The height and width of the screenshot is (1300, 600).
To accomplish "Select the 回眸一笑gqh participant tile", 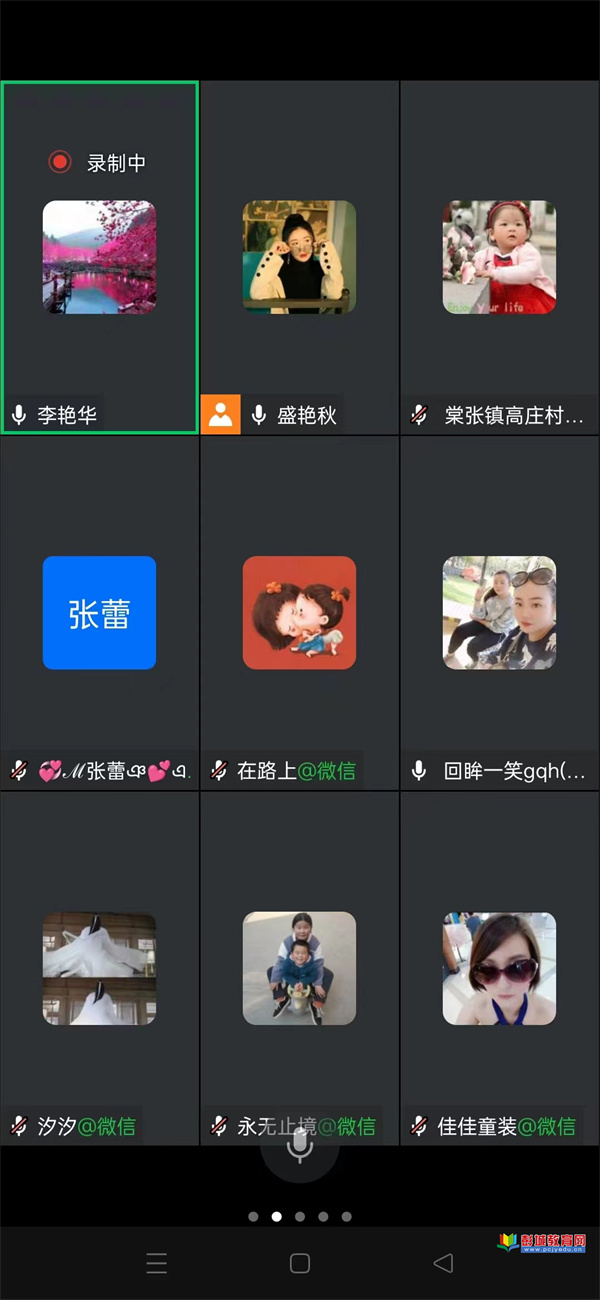I will click(x=499, y=612).
